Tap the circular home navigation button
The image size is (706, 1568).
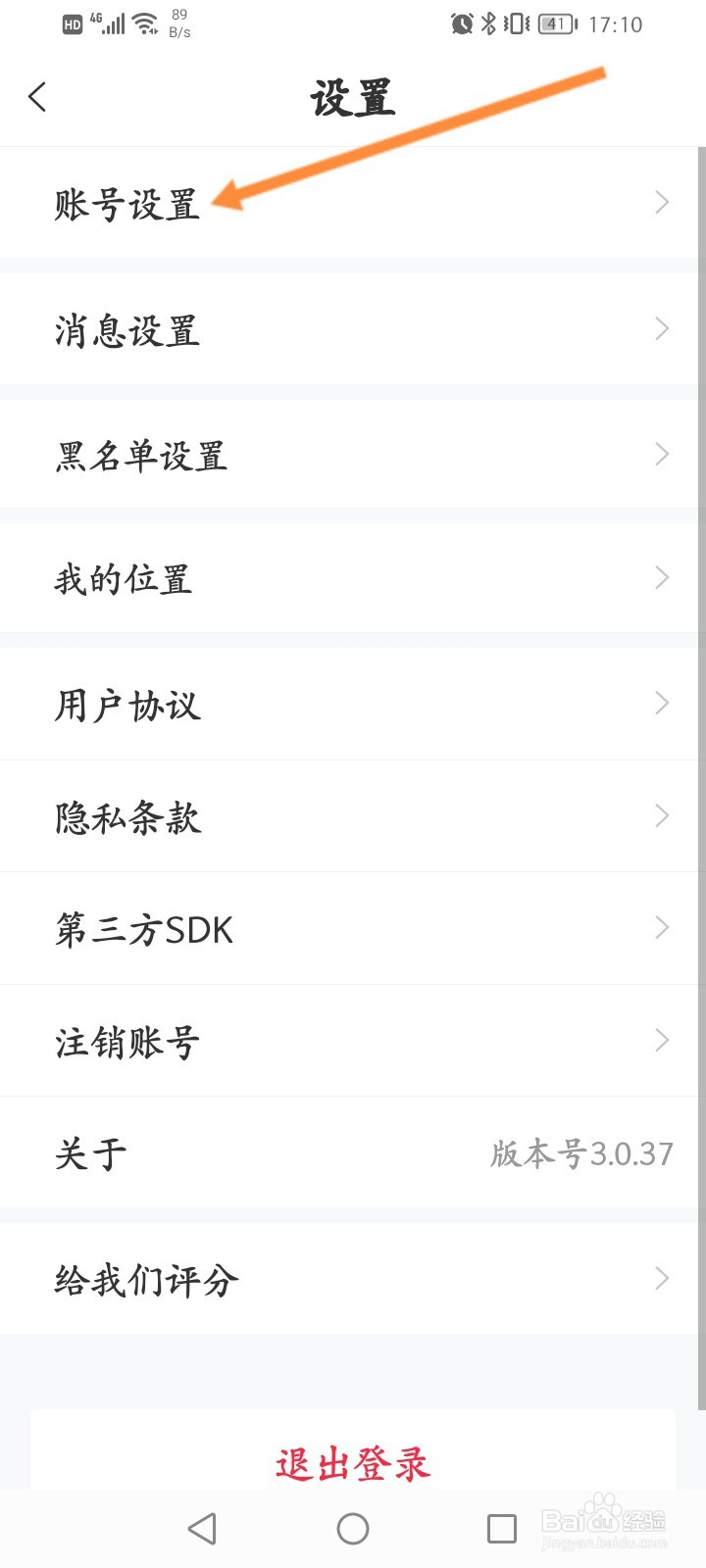coord(353,1527)
